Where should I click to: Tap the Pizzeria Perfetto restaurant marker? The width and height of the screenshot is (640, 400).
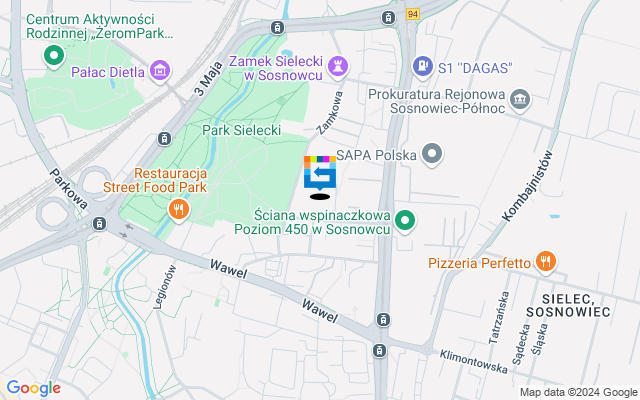pyautogui.click(x=545, y=262)
